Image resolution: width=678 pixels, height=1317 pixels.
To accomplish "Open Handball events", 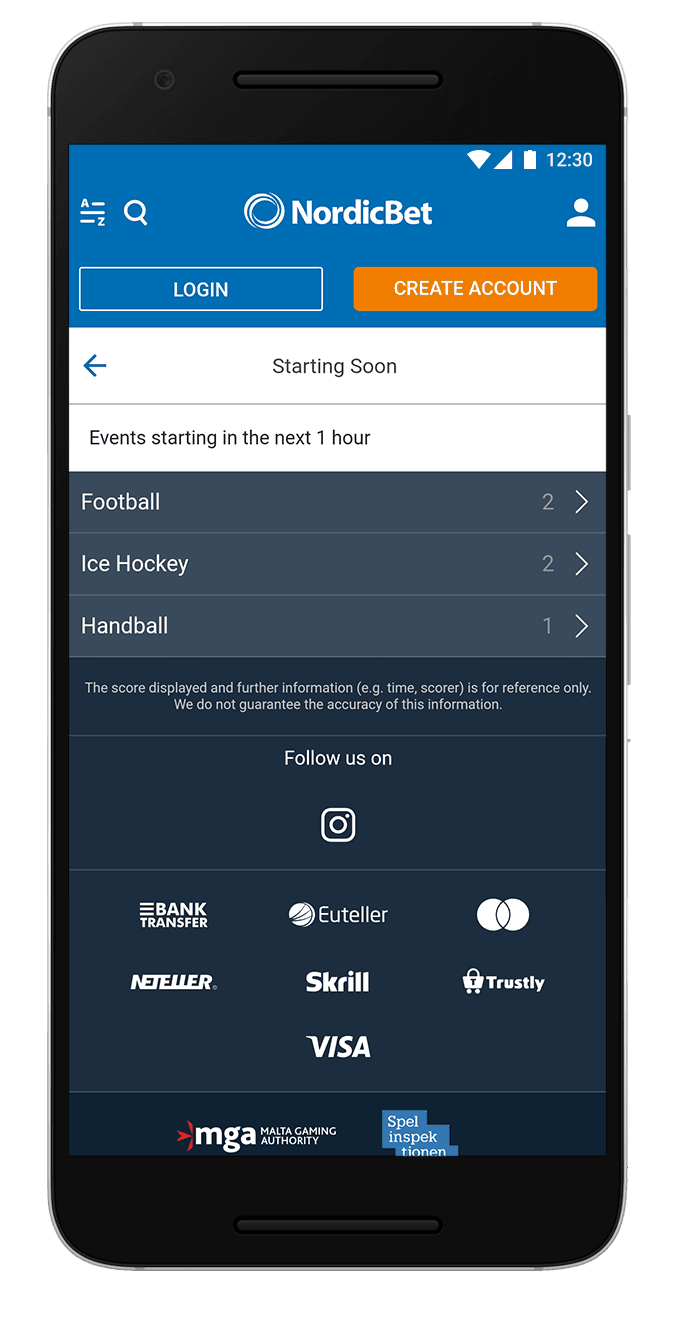I will point(337,626).
